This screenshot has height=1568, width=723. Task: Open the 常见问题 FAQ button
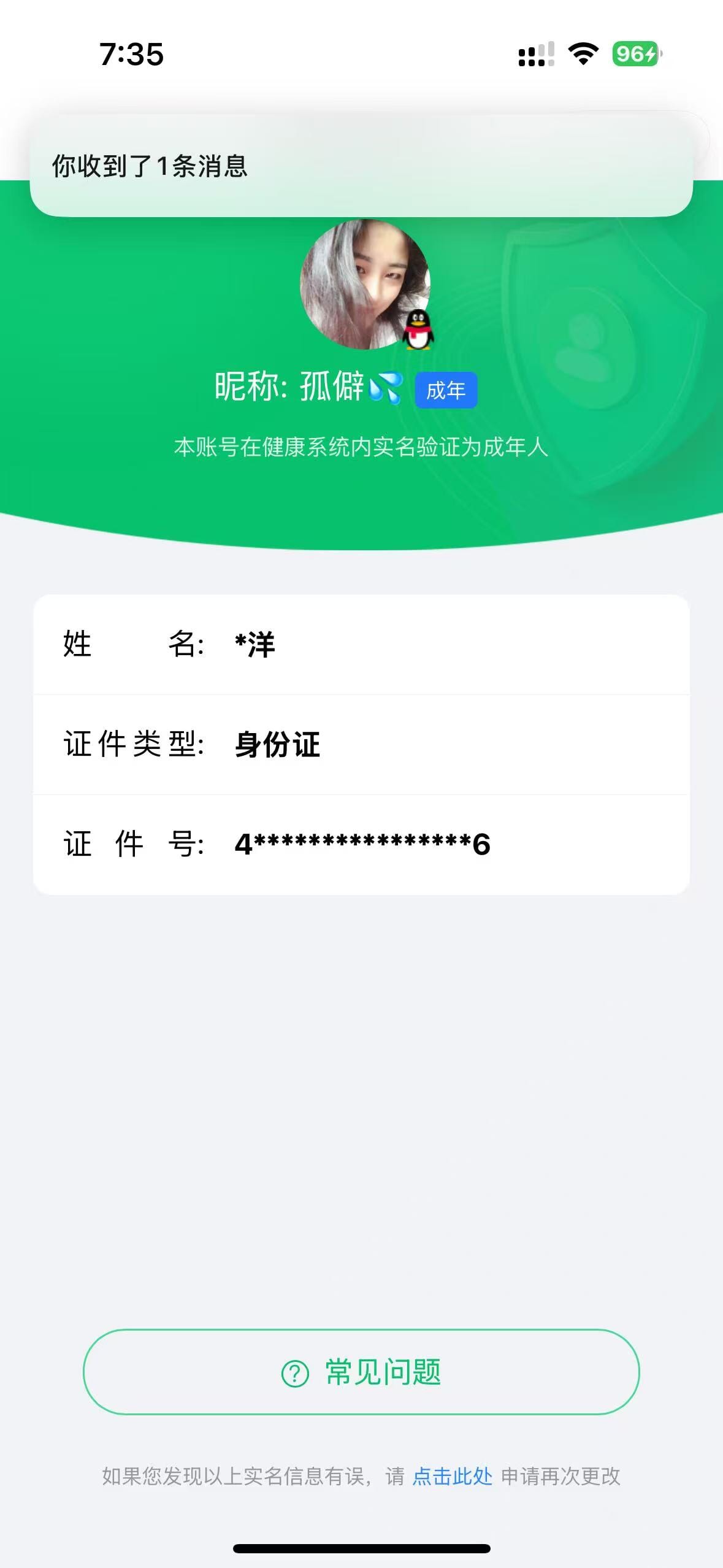361,1372
